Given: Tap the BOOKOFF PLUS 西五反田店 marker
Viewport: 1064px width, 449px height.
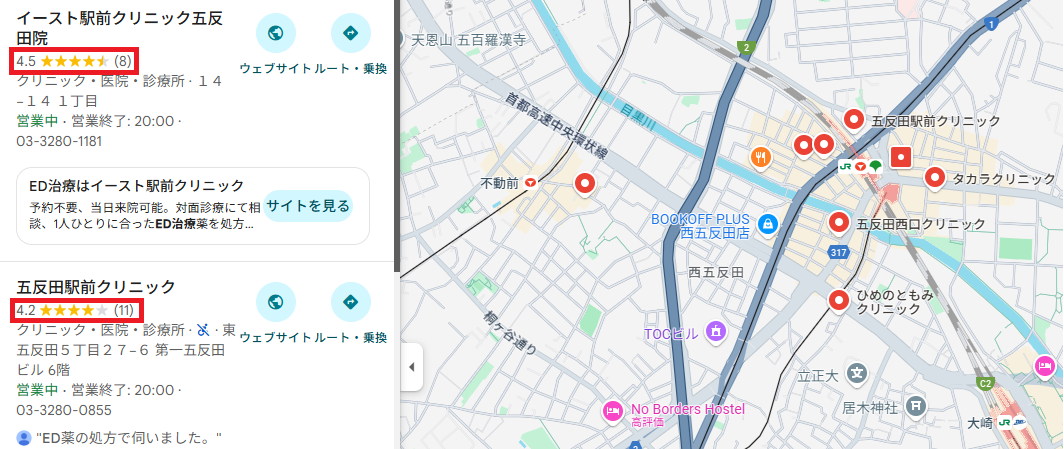Looking at the screenshot, I should point(768,225).
